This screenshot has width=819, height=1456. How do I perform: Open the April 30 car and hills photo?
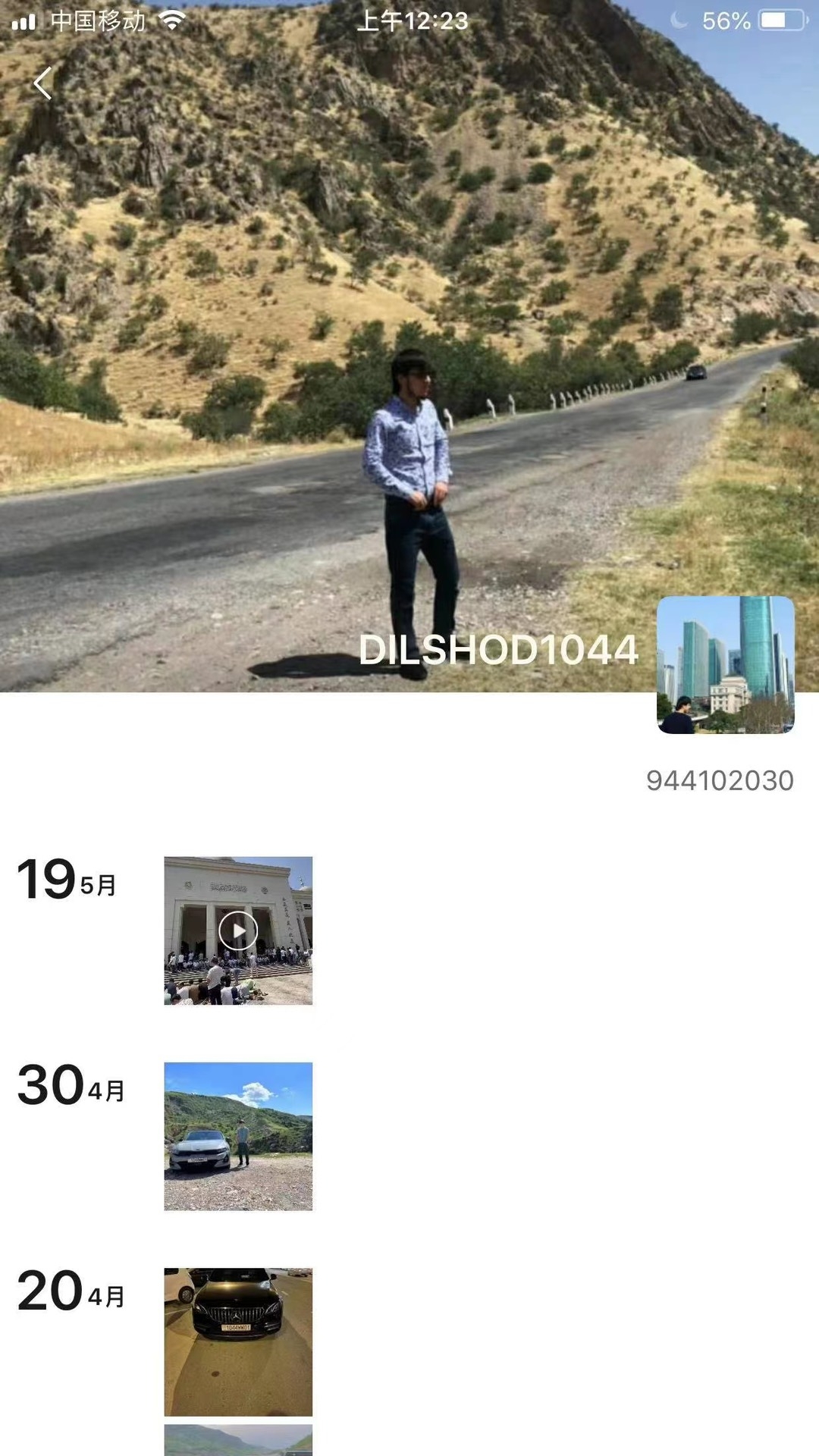pyautogui.click(x=238, y=1136)
